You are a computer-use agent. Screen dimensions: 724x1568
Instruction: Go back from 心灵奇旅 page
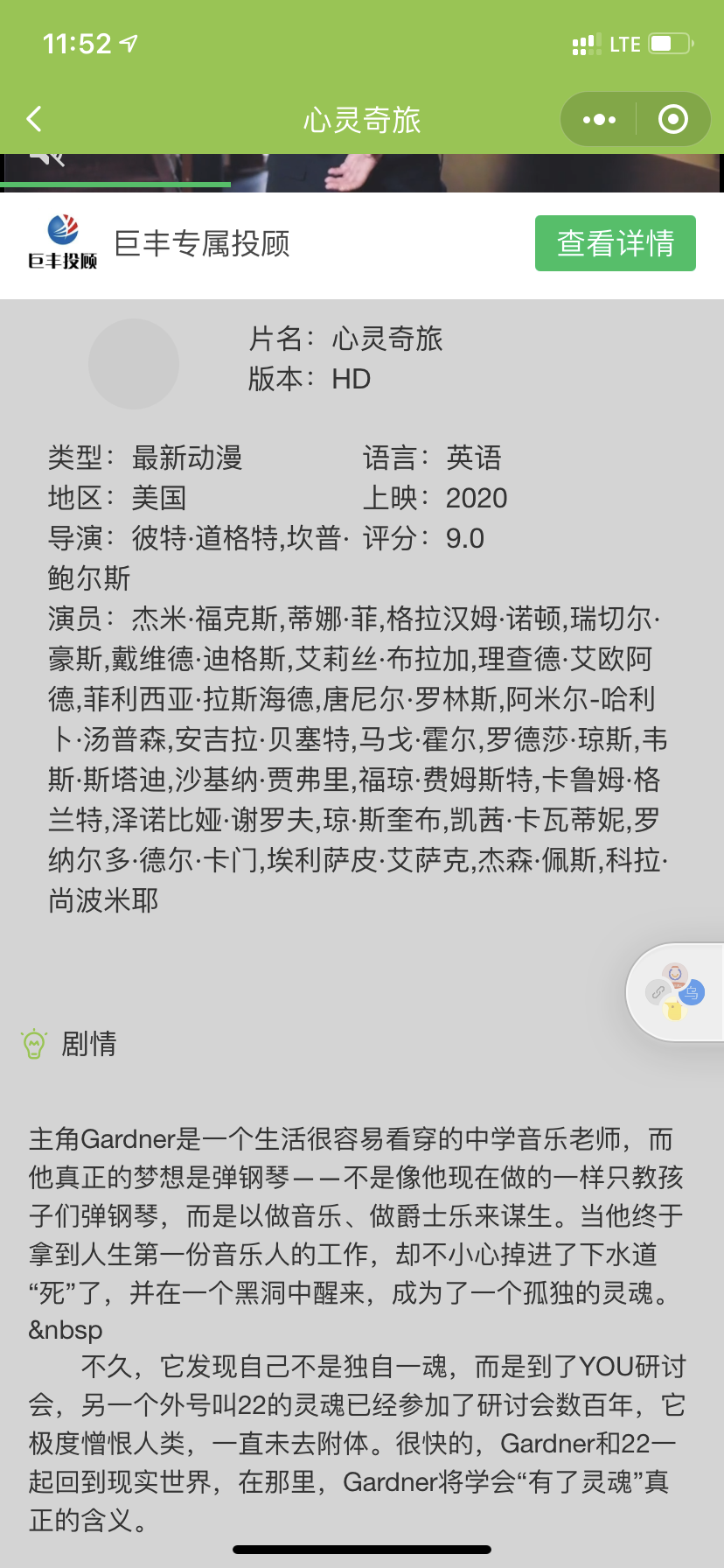35,119
